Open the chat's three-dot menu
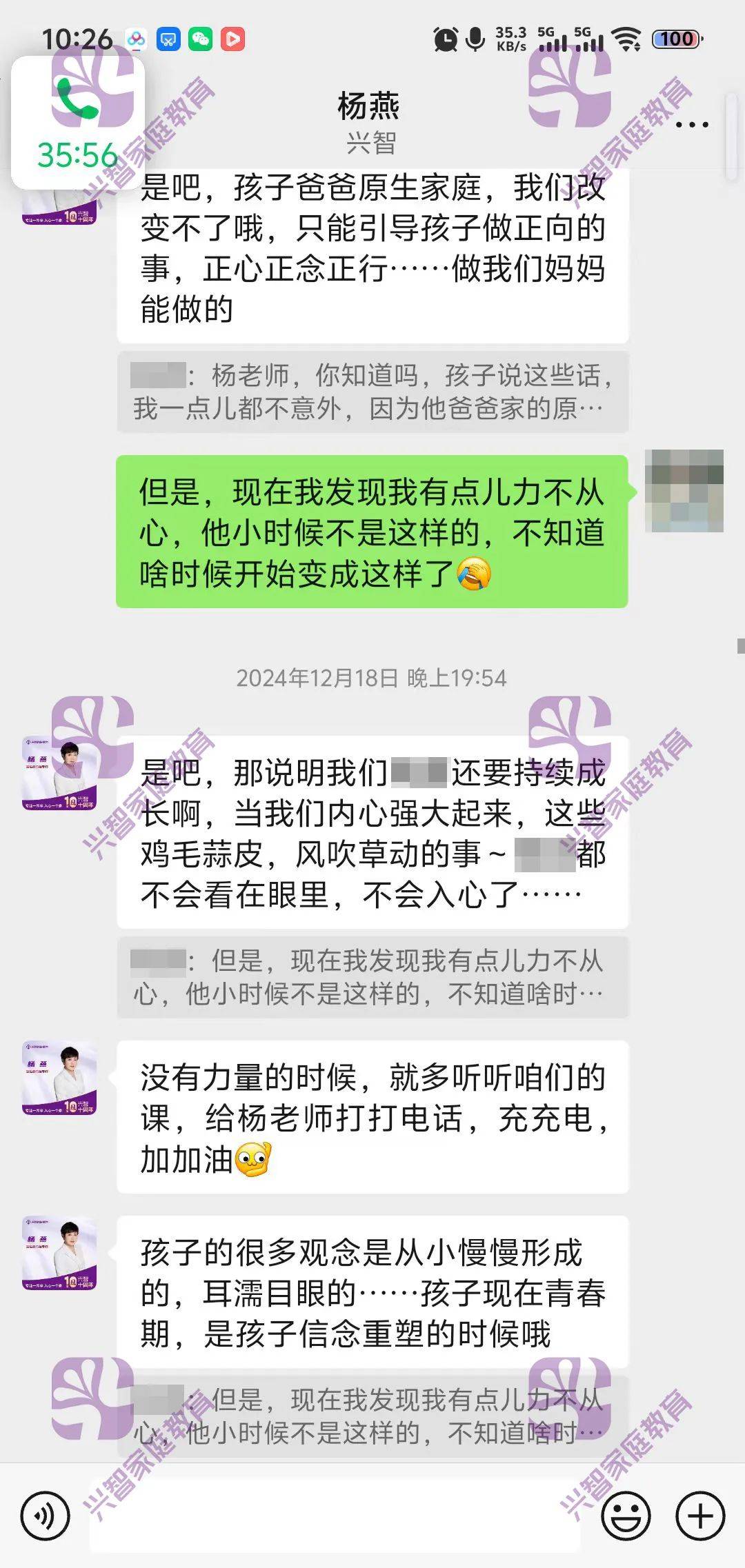The width and height of the screenshot is (745, 1568). (x=691, y=125)
